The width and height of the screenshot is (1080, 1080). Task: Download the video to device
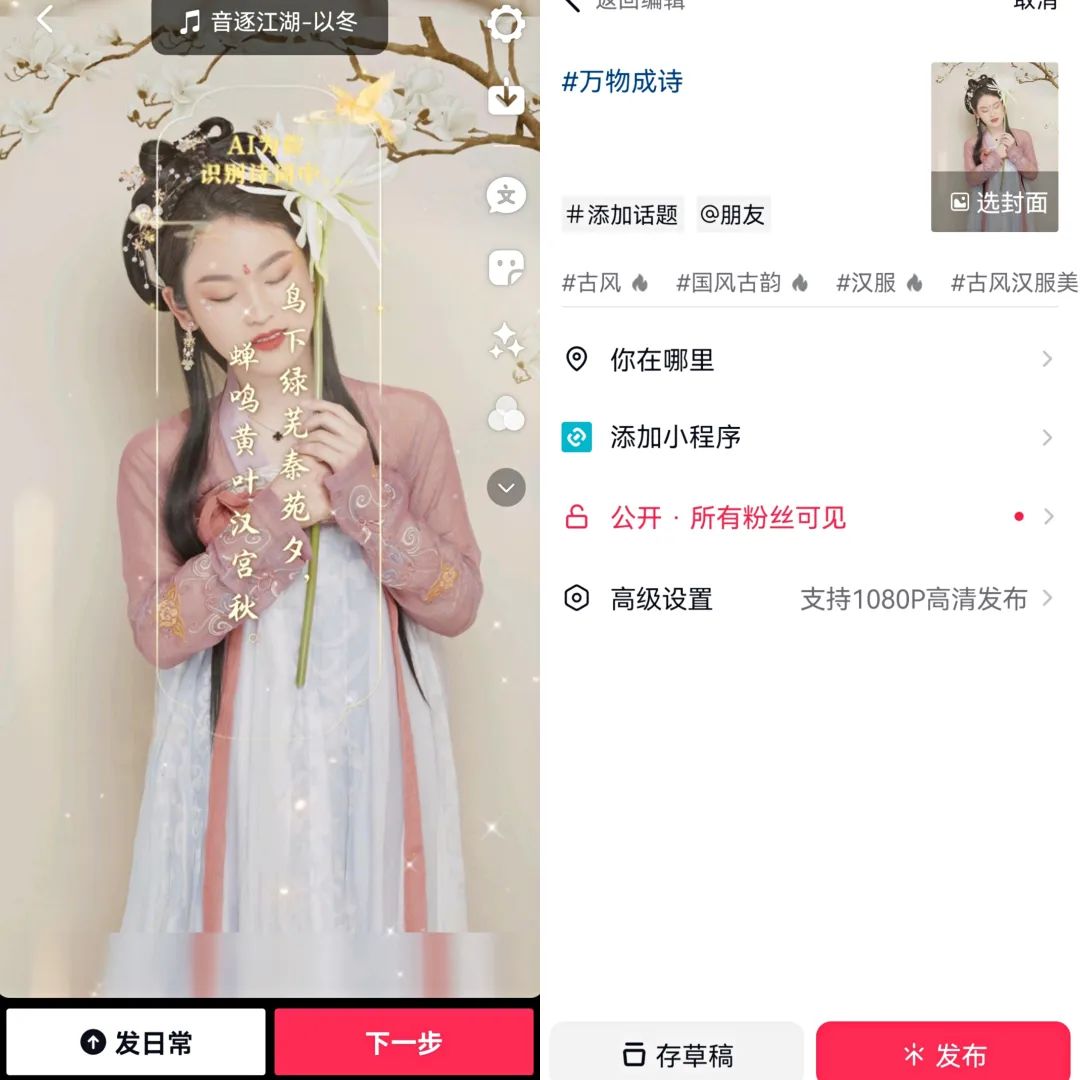(506, 98)
